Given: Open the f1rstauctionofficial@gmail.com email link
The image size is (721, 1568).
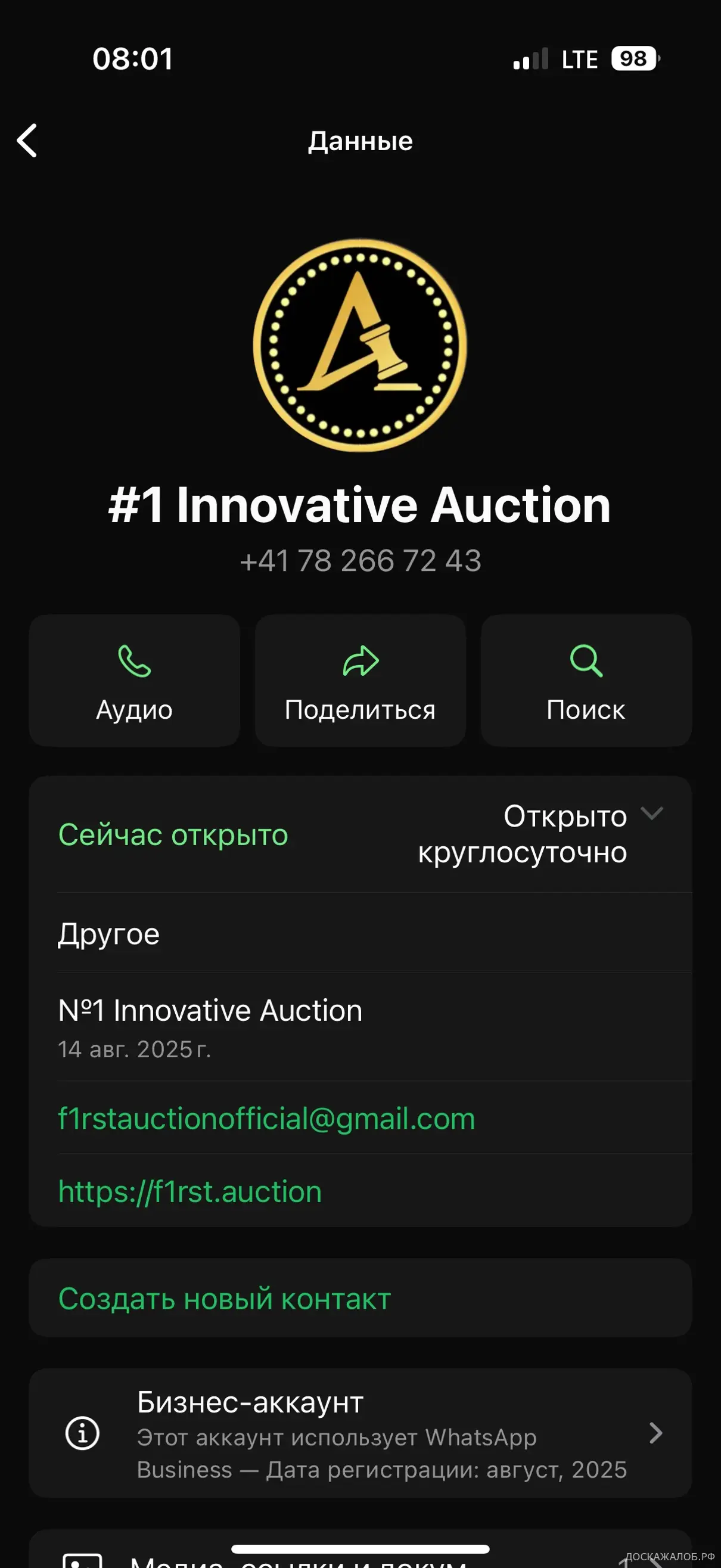Looking at the screenshot, I should (266, 1119).
